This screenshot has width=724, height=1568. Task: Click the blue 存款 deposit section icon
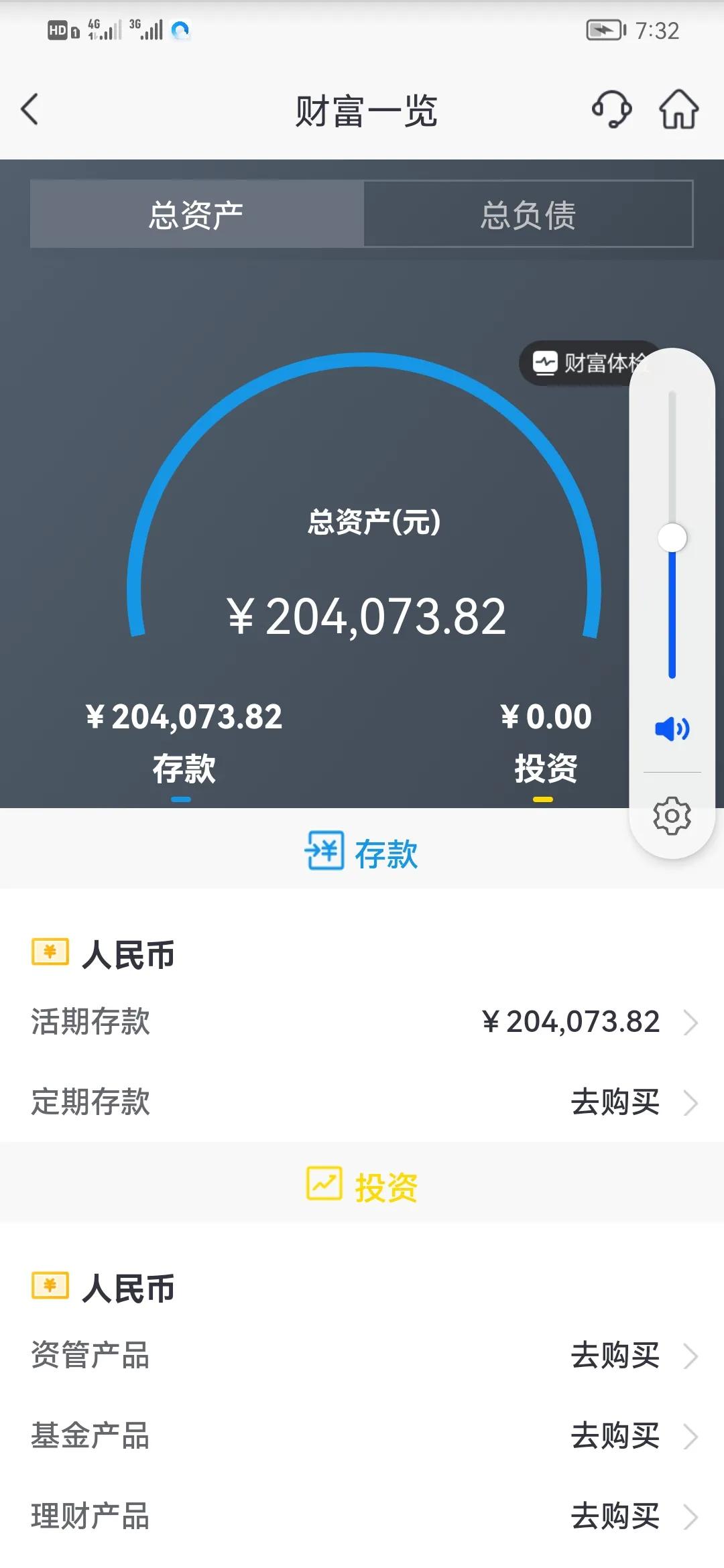pyautogui.click(x=324, y=852)
